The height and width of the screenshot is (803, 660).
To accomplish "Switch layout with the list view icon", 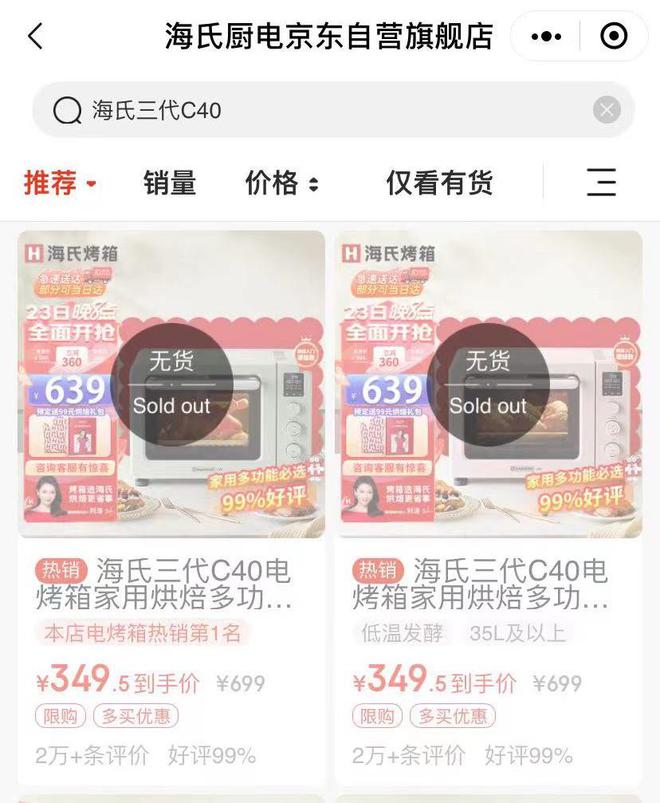I will [x=601, y=183].
